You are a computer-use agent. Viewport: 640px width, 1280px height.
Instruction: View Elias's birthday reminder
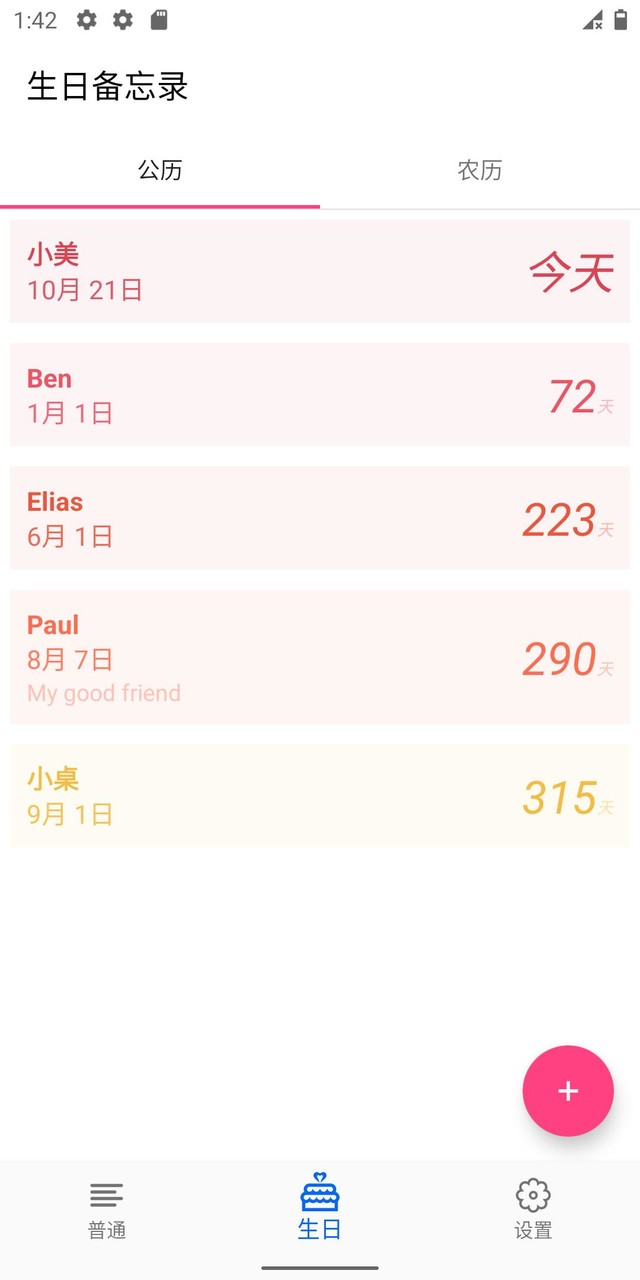[x=320, y=518]
